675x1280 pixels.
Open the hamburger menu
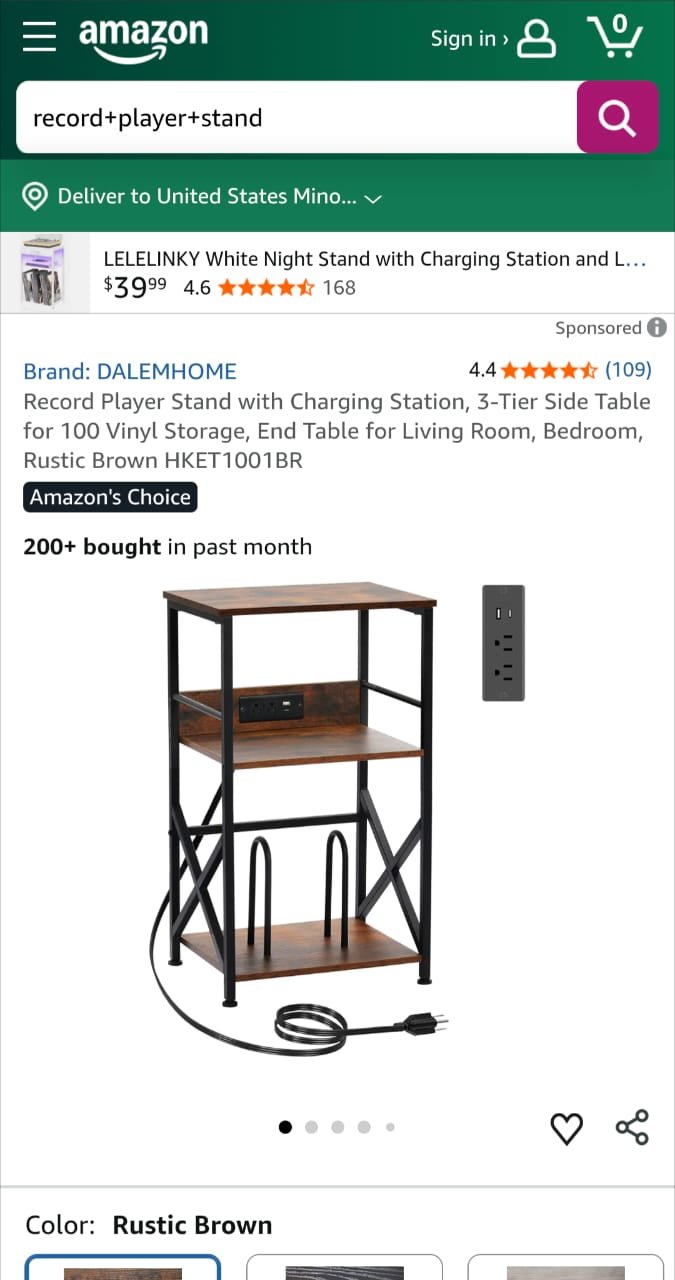point(40,37)
